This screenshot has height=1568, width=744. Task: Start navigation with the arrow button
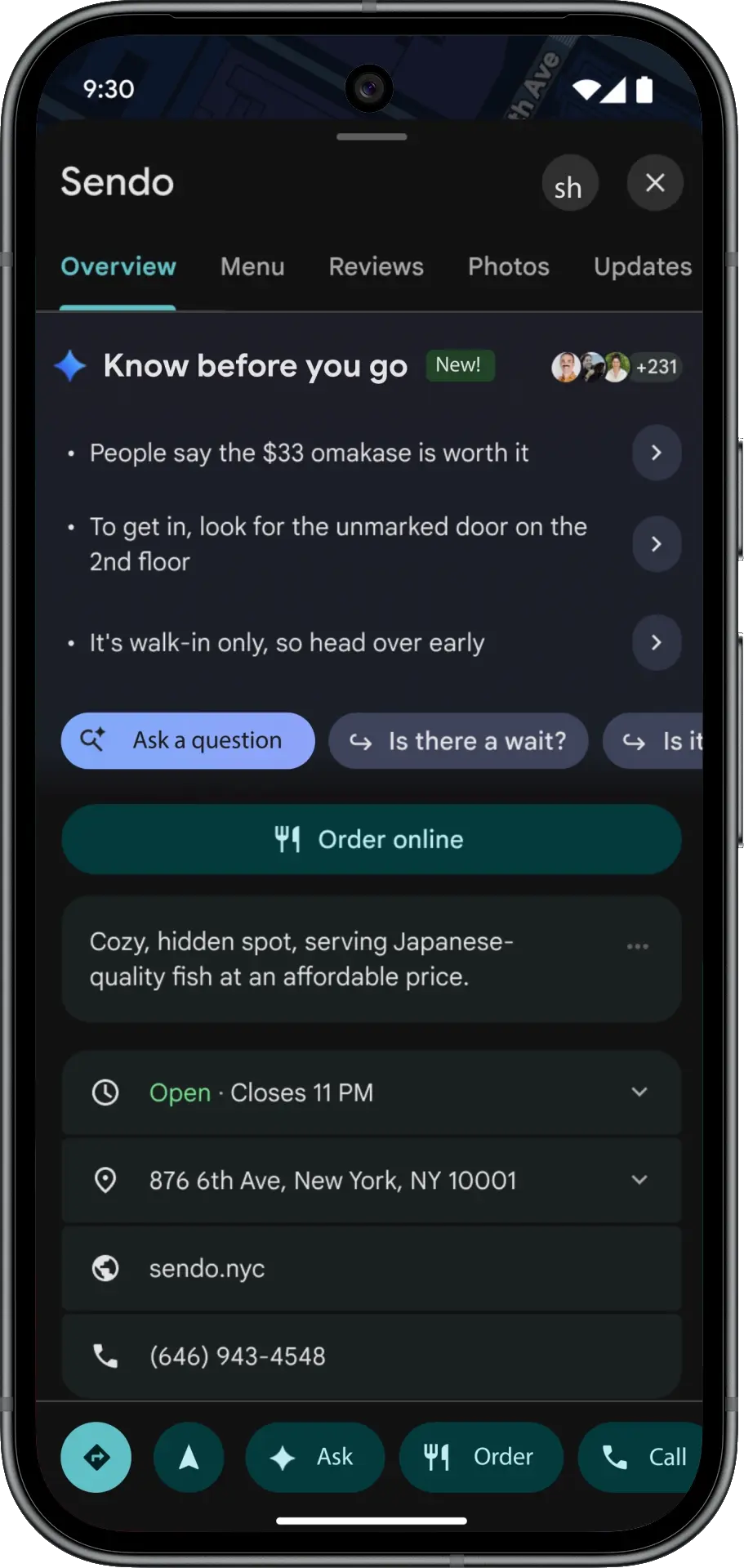coord(189,1457)
